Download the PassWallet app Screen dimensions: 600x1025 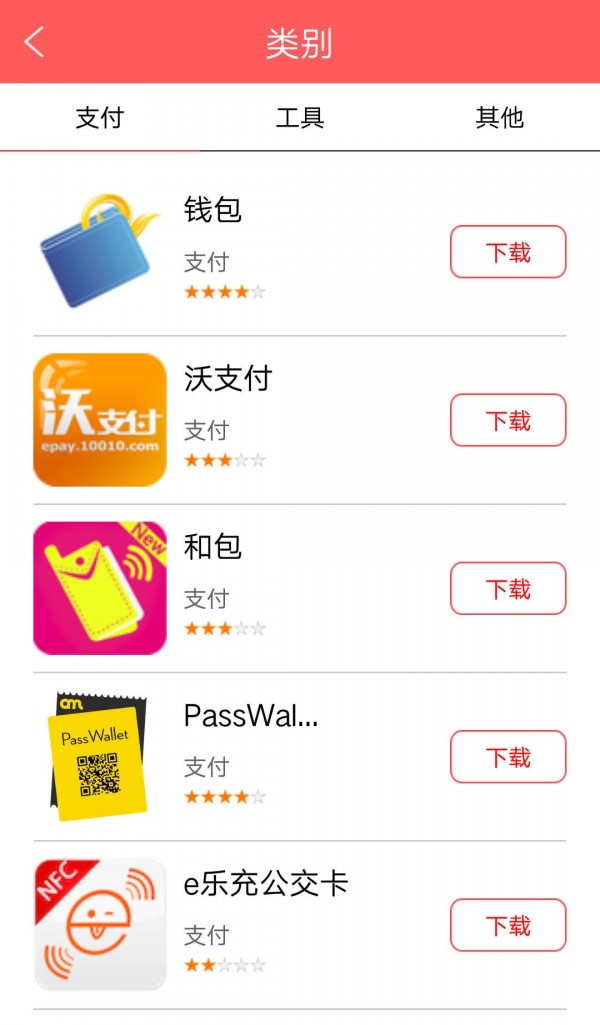[508, 757]
